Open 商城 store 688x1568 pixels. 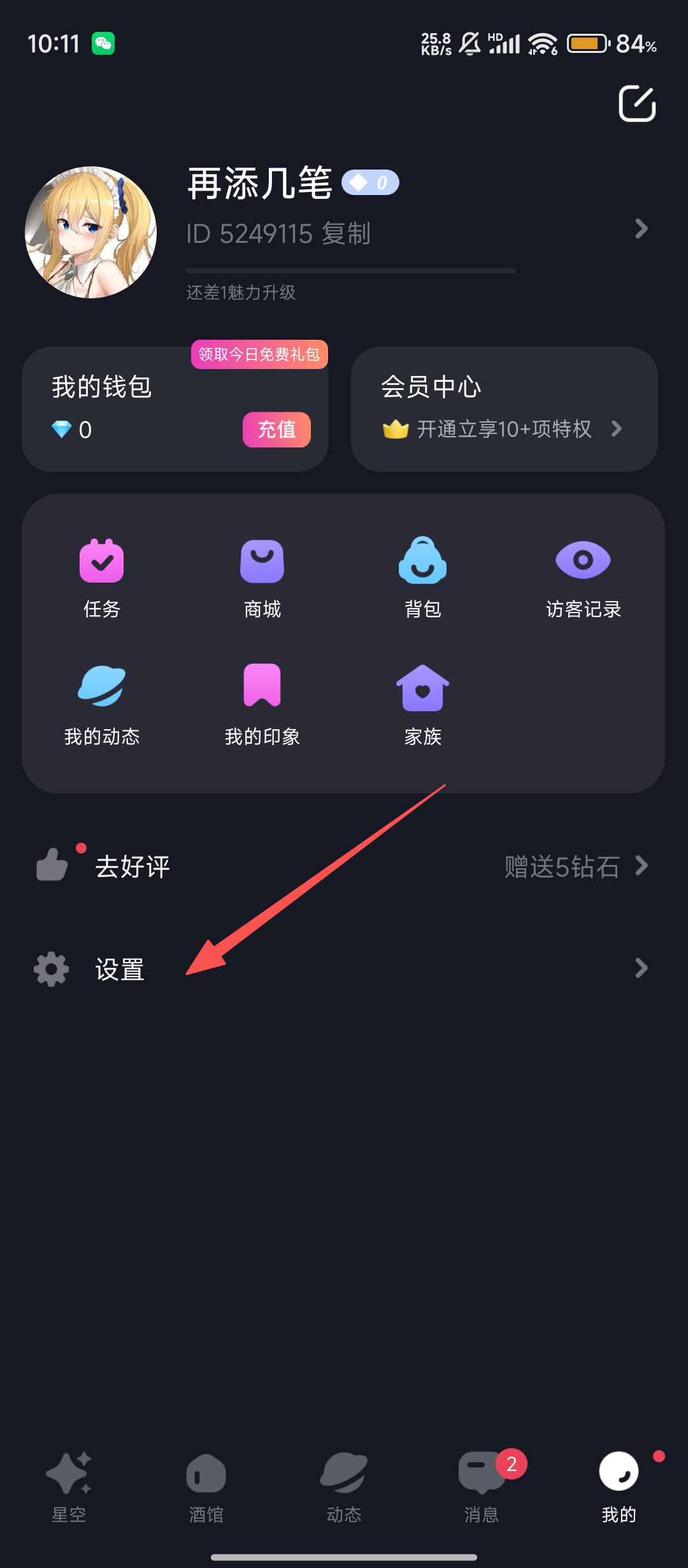click(262, 577)
